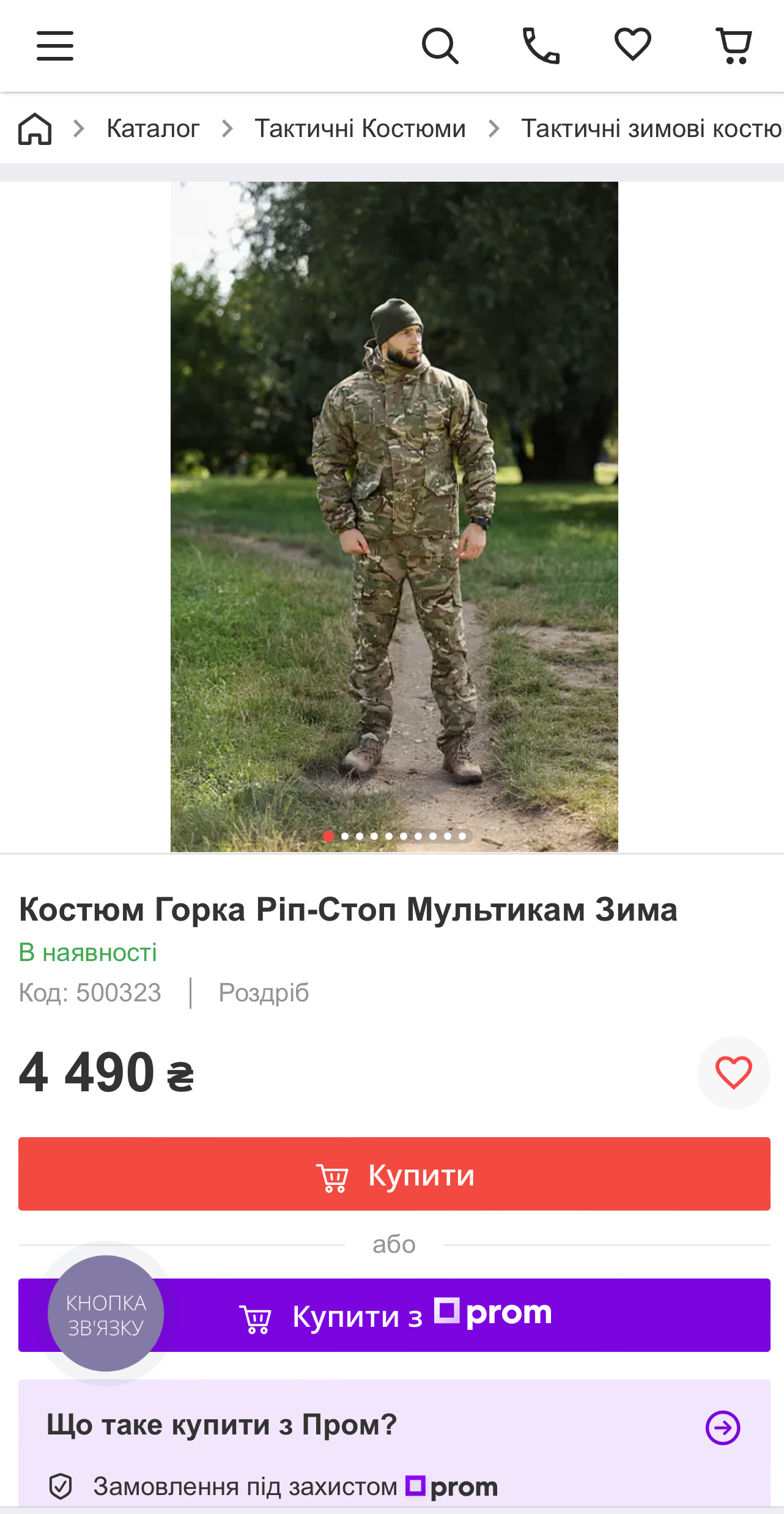
Task: Choose Купити з prom
Action: (428, 1315)
